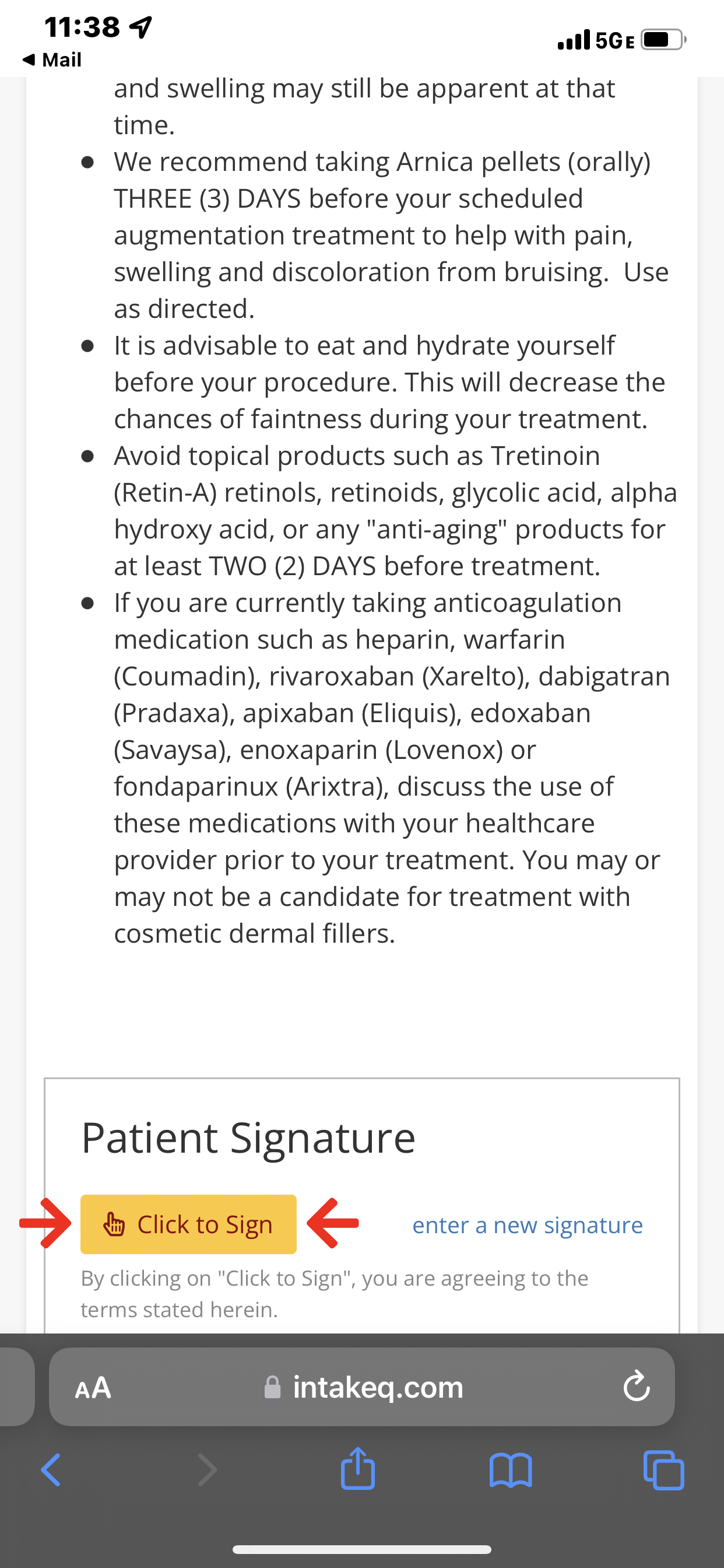
Task: Reload the page
Action: click(x=637, y=1386)
